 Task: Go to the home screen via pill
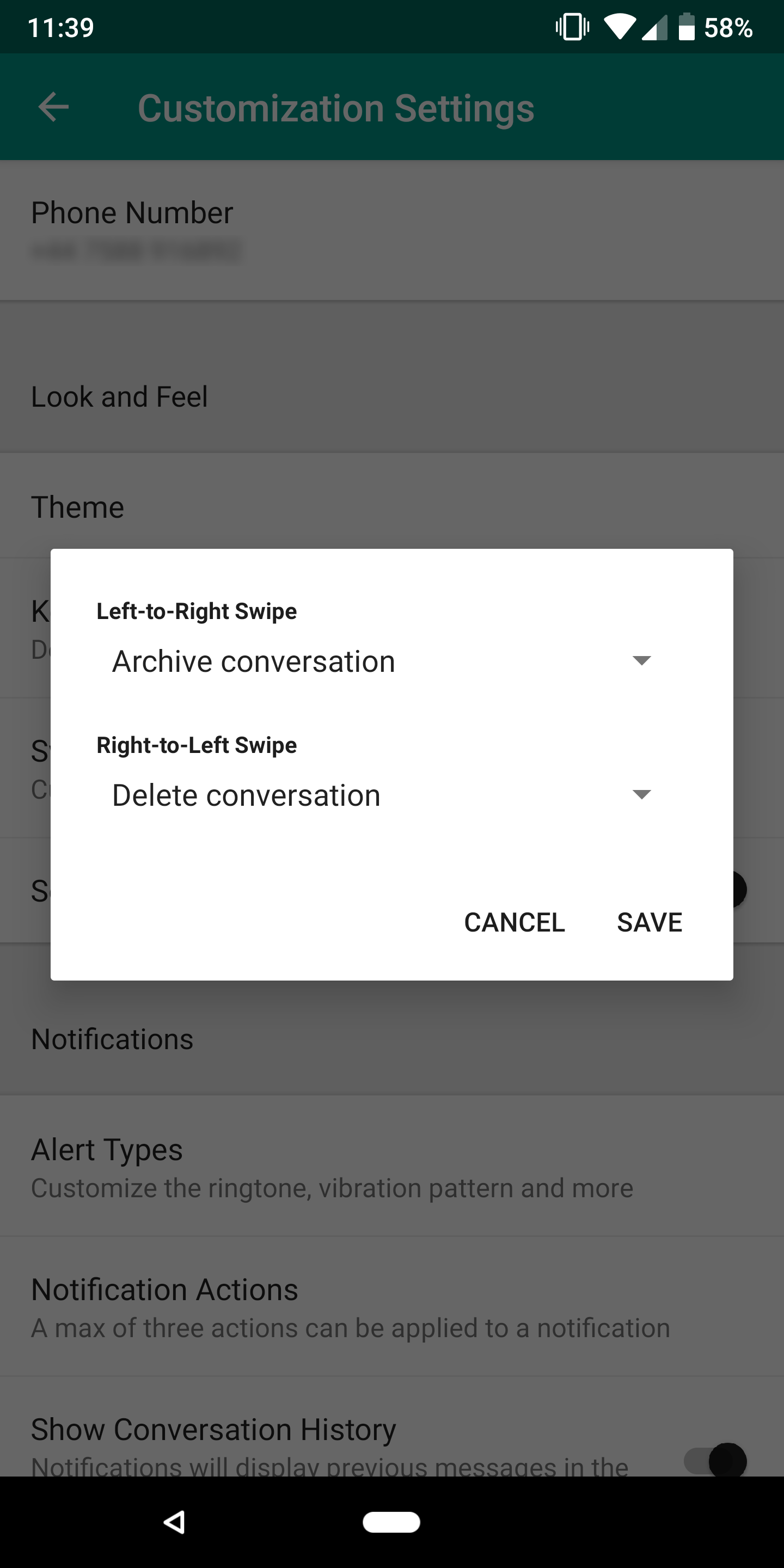(x=391, y=1522)
